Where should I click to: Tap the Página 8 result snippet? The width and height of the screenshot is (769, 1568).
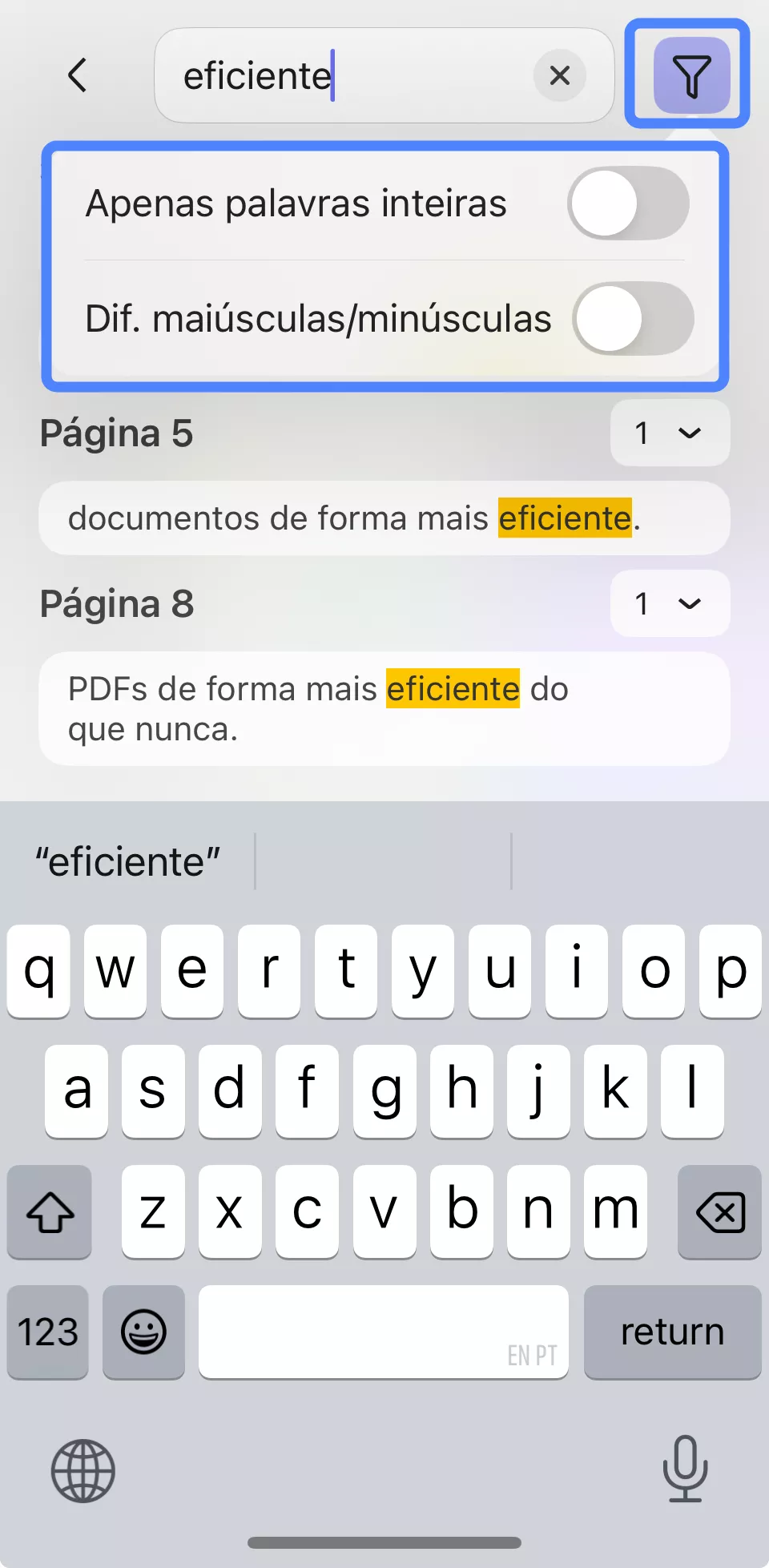[x=384, y=708]
